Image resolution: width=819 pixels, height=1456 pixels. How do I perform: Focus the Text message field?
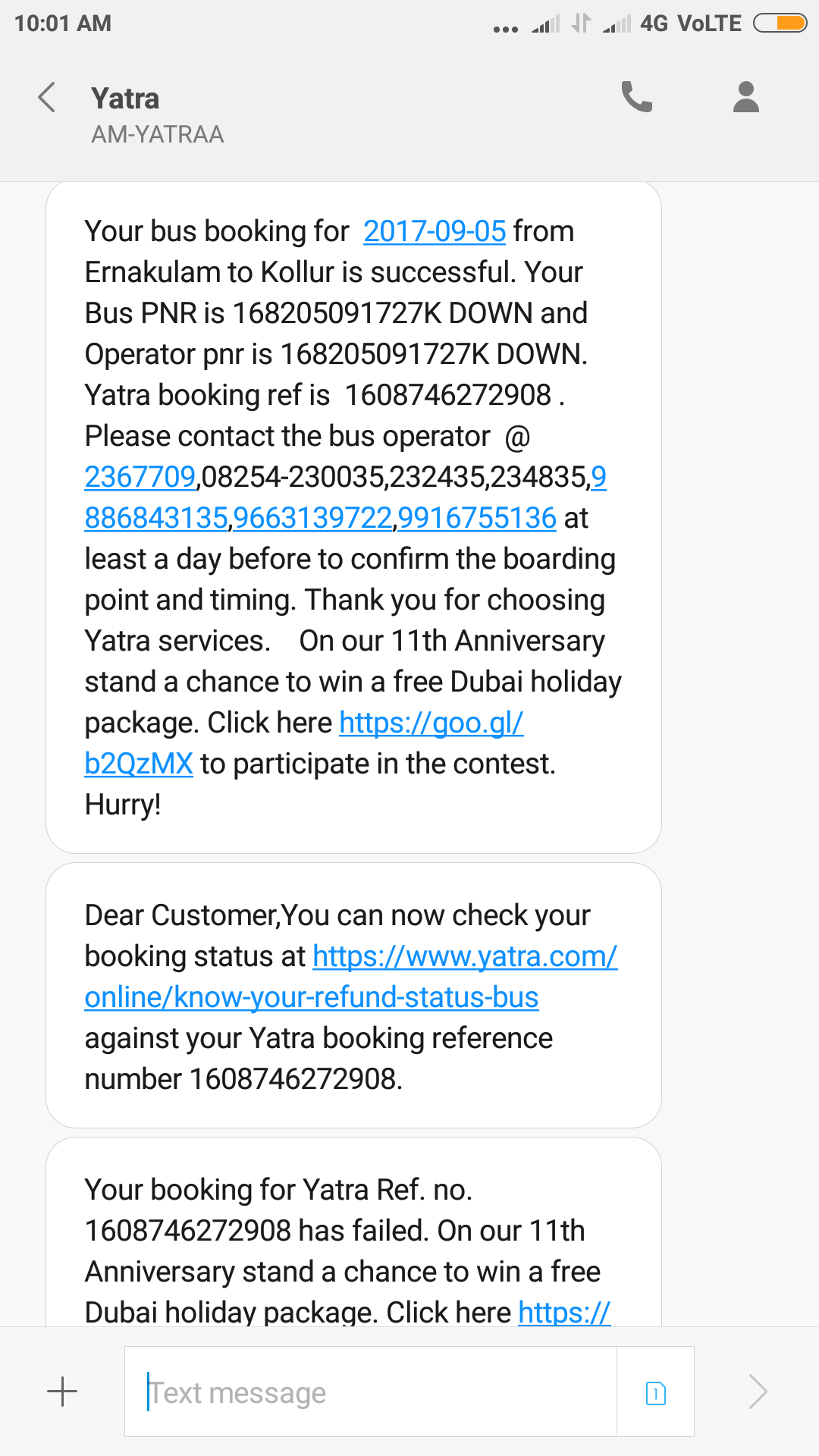pyautogui.click(x=372, y=1392)
